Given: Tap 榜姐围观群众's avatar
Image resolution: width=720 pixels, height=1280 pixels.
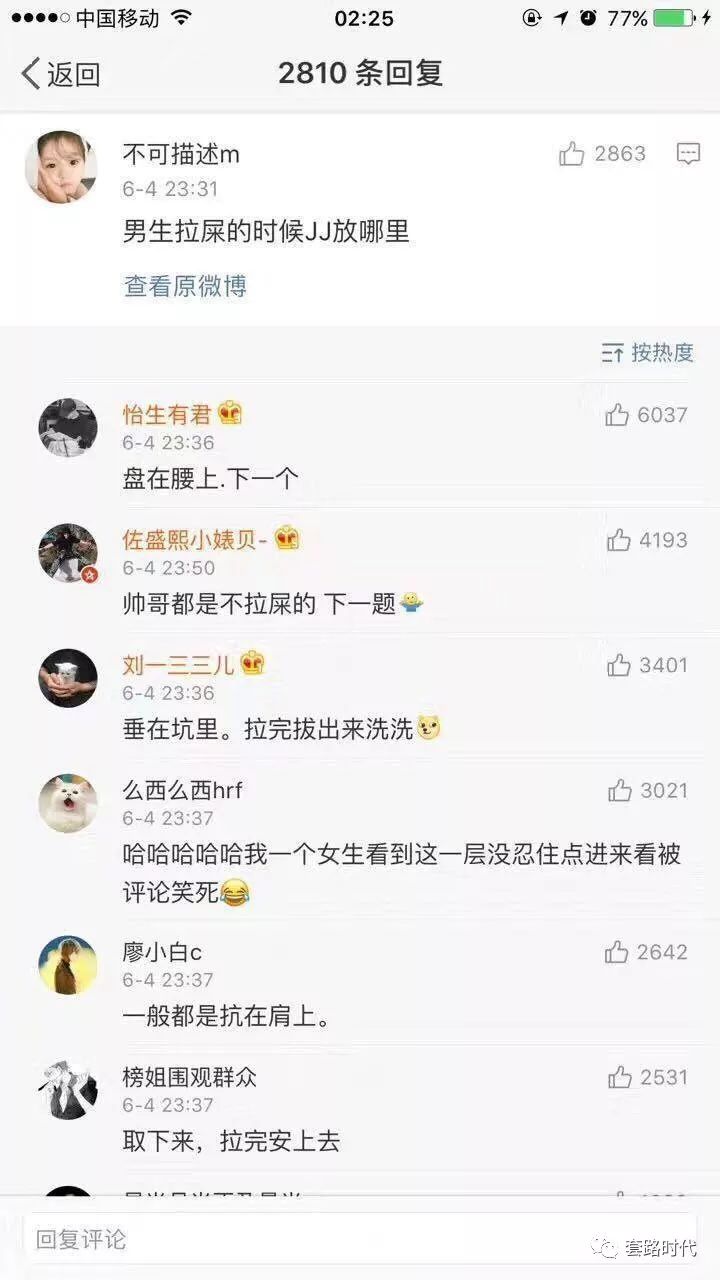Looking at the screenshot, I should click(68, 1090).
